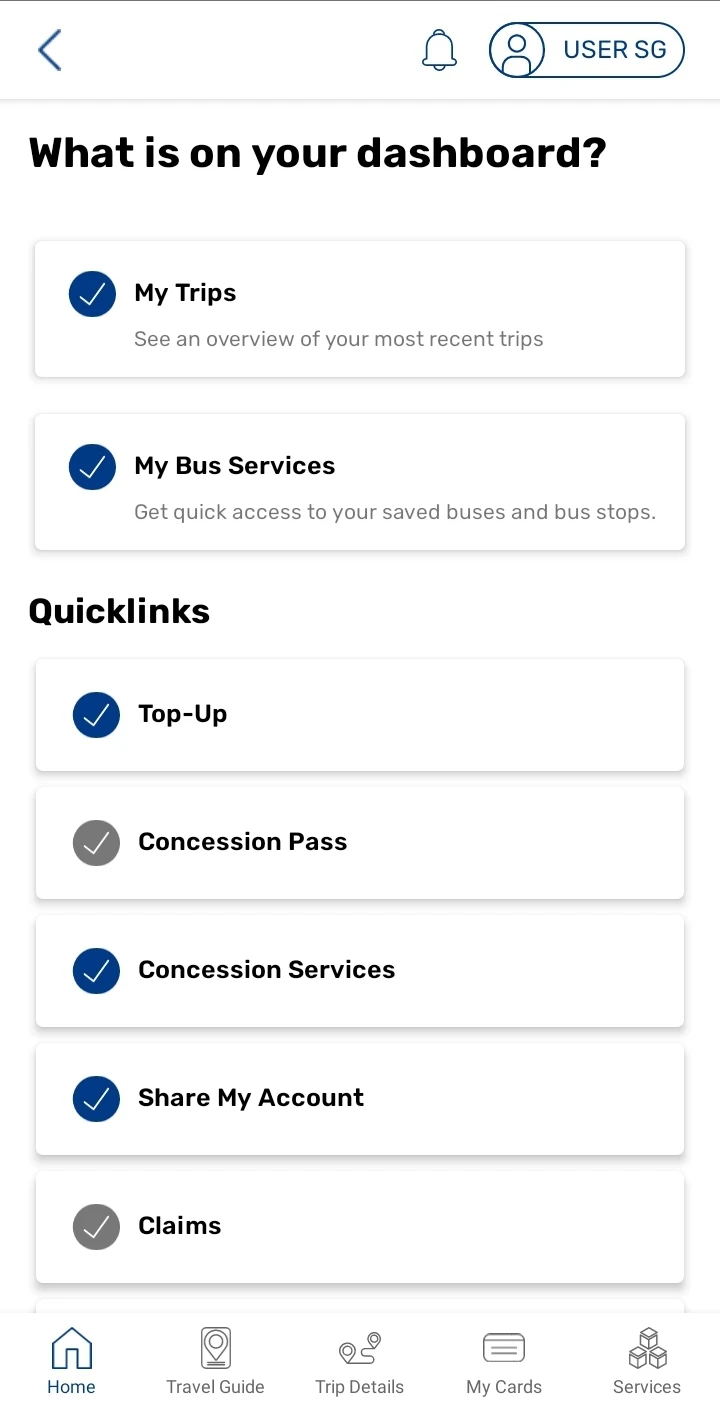
Task: Deselect the Top-Up quicklink
Action: [96, 715]
